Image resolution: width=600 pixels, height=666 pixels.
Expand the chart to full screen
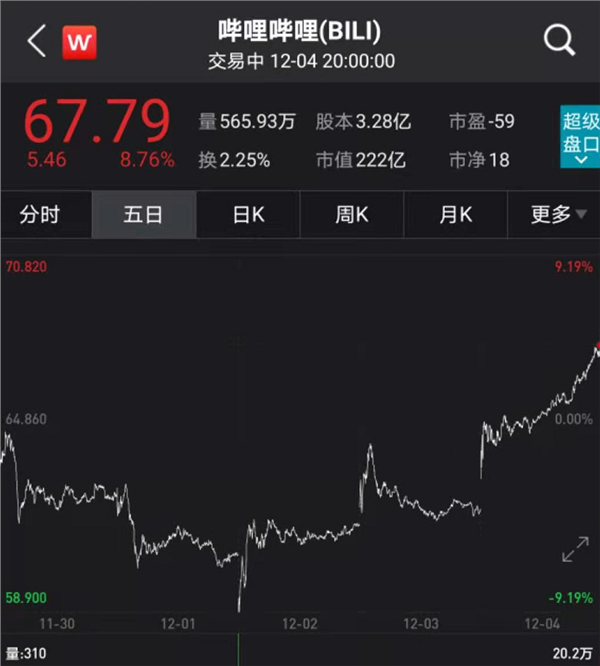pos(575,549)
